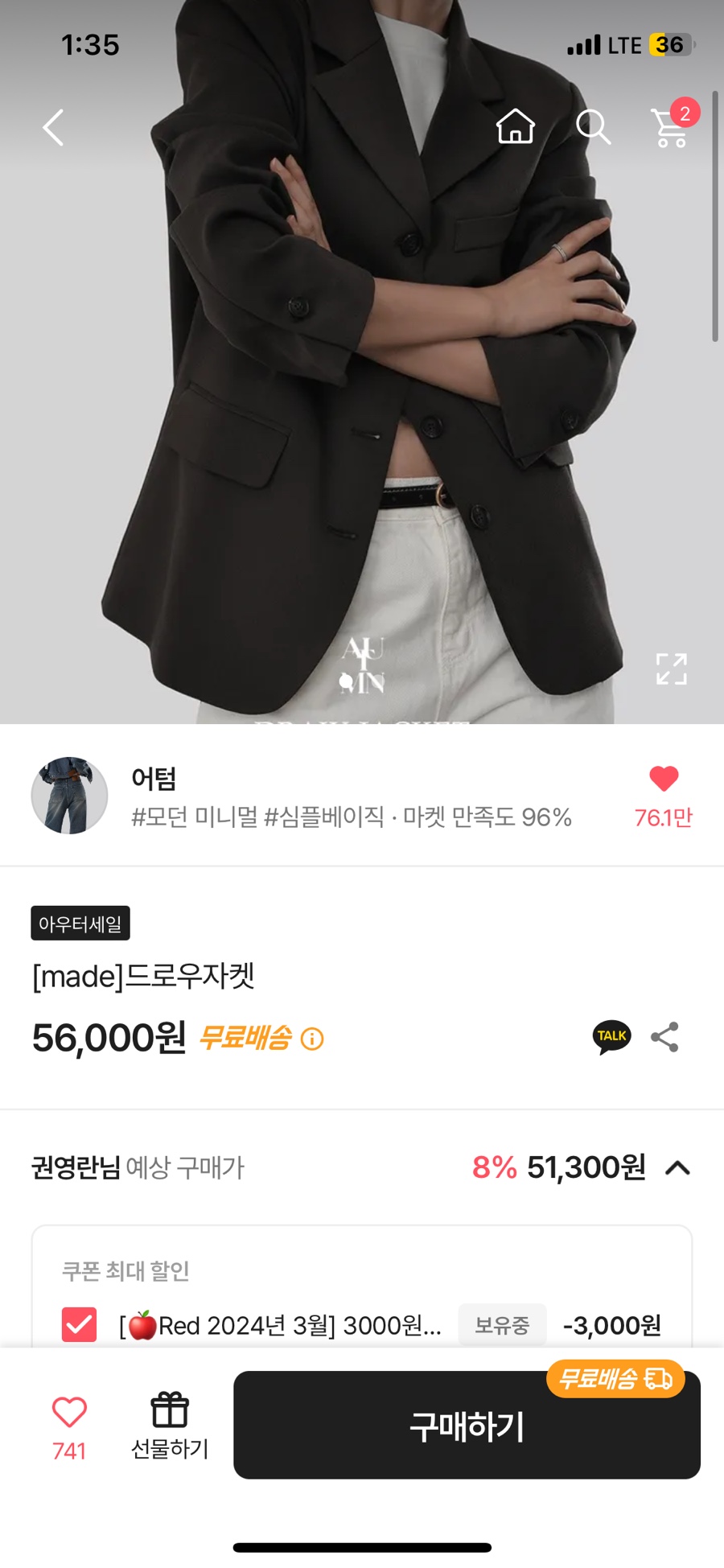This screenshot has height=1568, width=724.
Task: Tap 선물하기 to send as gift
Action: [170, 1426]
